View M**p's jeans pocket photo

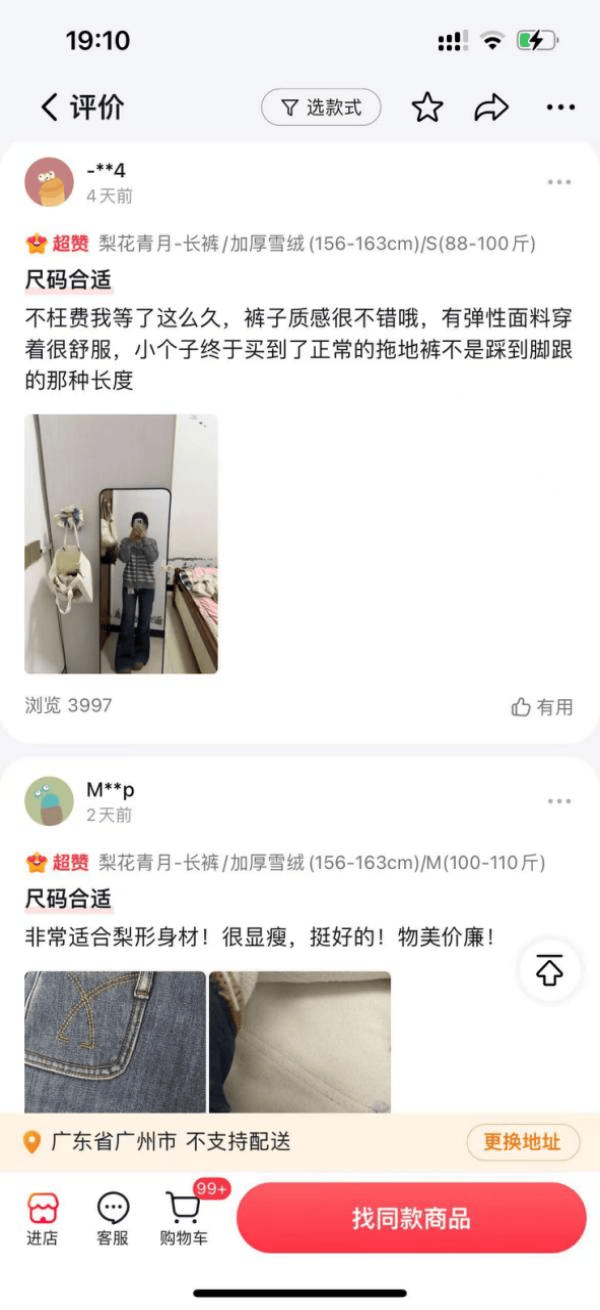(x=115, y=1040)
